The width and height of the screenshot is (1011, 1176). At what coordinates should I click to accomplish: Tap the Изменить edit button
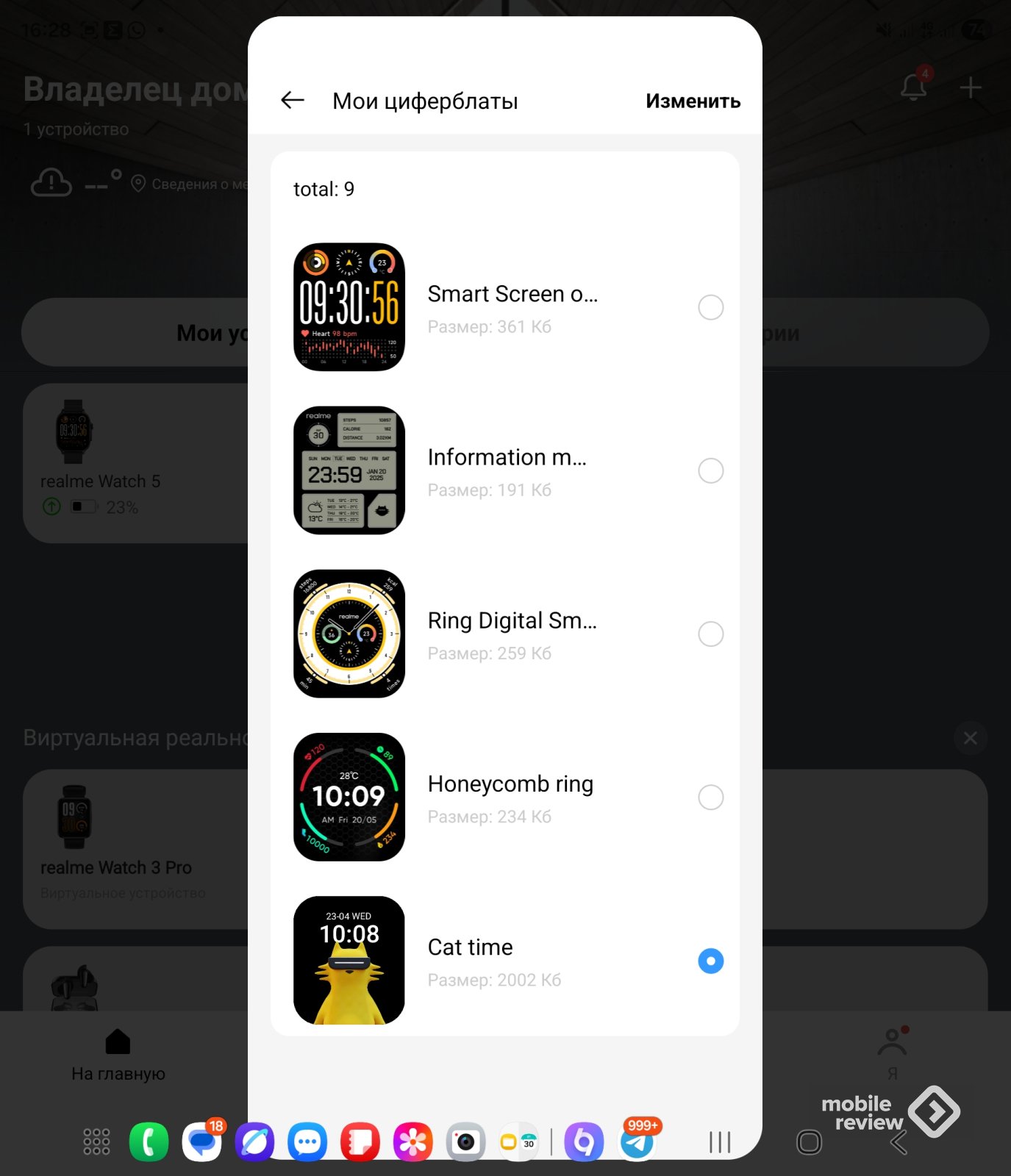(x=693, y=101)
